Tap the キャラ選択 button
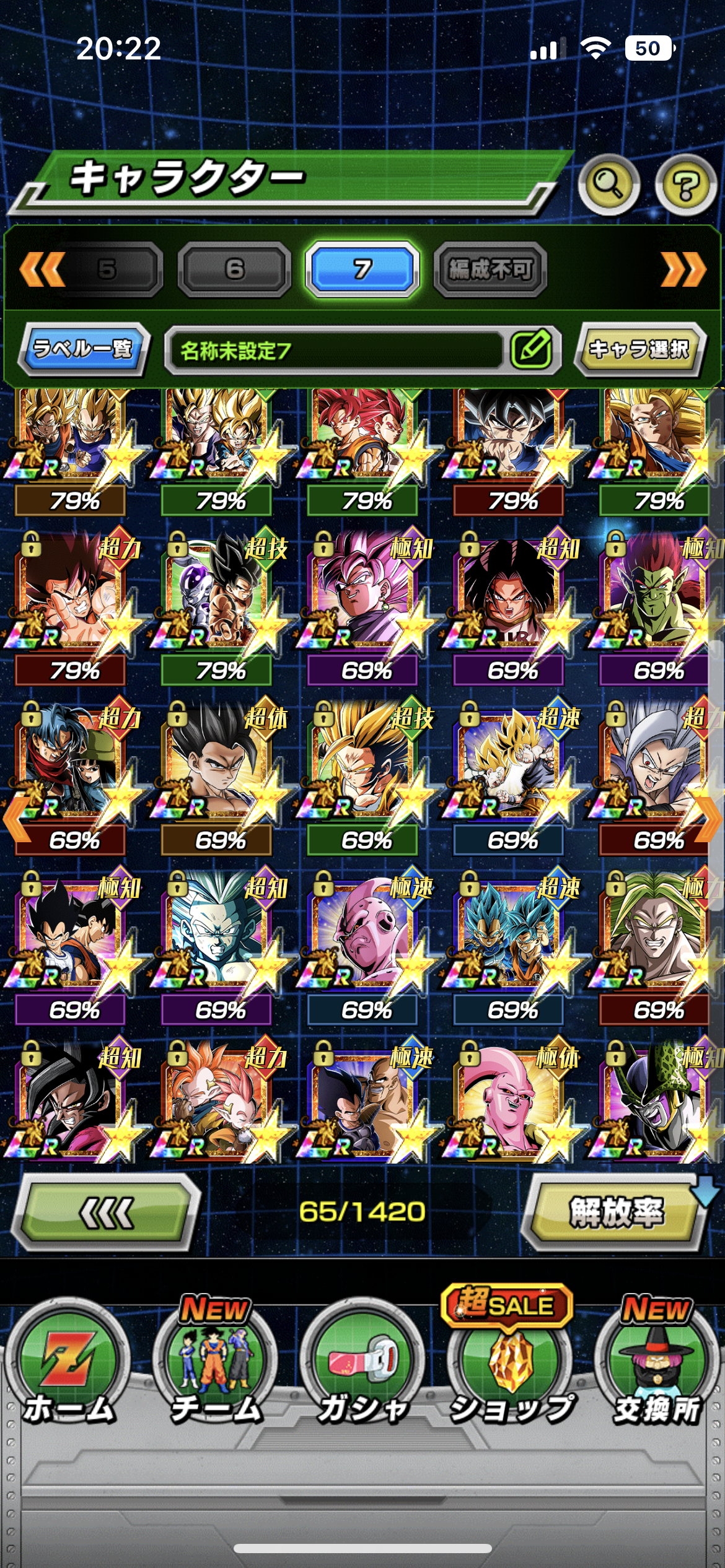The width and height of the screenshot is (725, 1568). tap(639, 349)
